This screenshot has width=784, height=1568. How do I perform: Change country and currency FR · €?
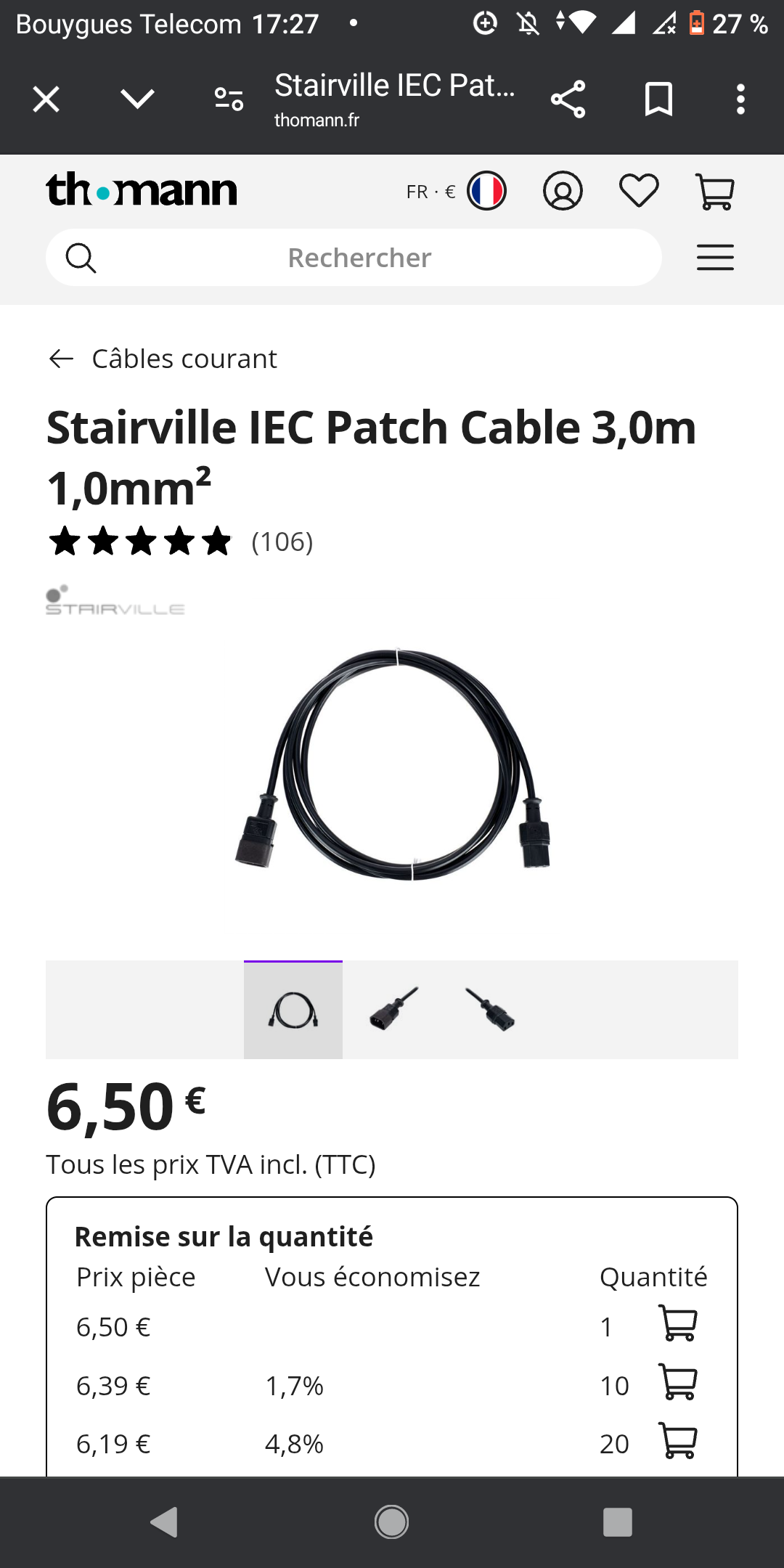pos(455,192)
